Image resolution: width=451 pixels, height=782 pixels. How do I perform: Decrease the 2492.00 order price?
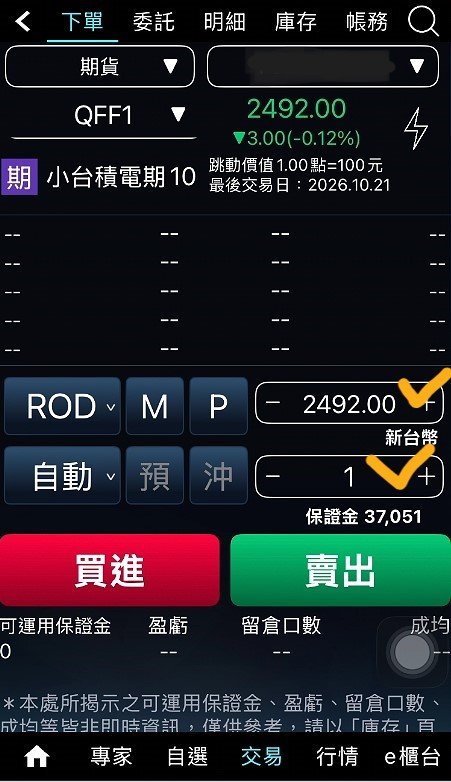point(273,403)
